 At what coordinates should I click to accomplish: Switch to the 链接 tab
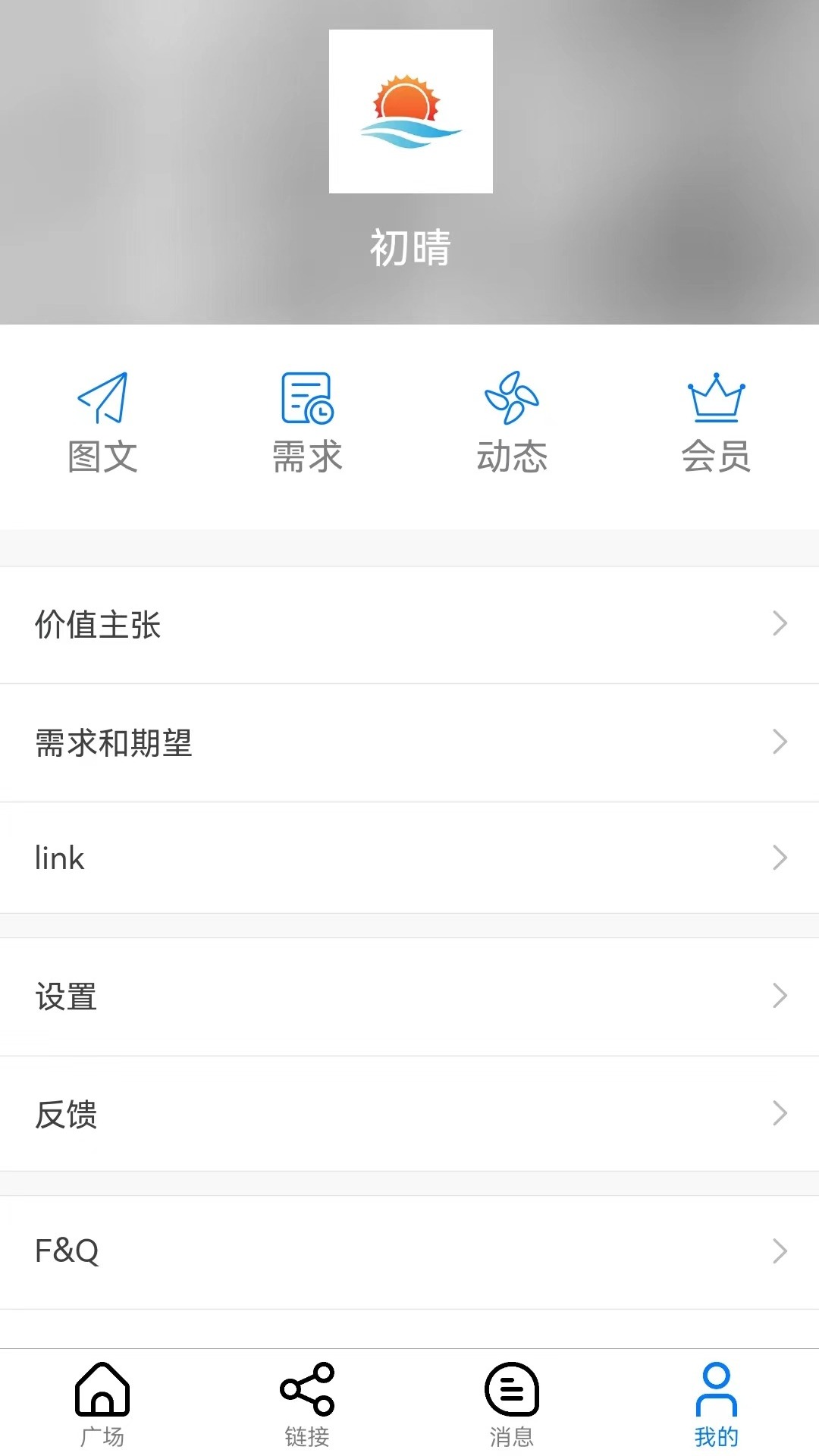[x=307, y=1403]
